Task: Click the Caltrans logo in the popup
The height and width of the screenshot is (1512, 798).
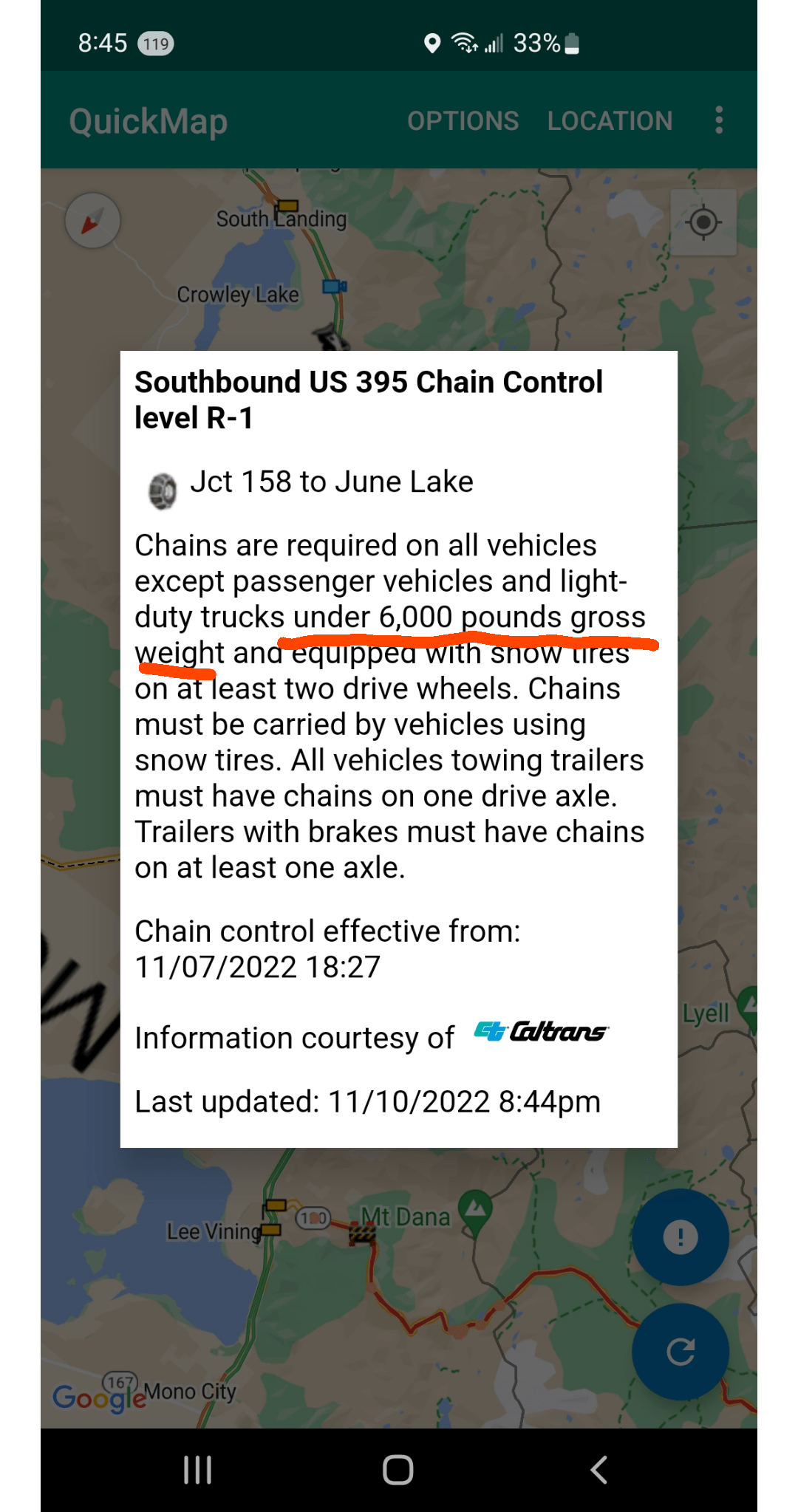Action: pyautogui.click(x=540, y=1029)
